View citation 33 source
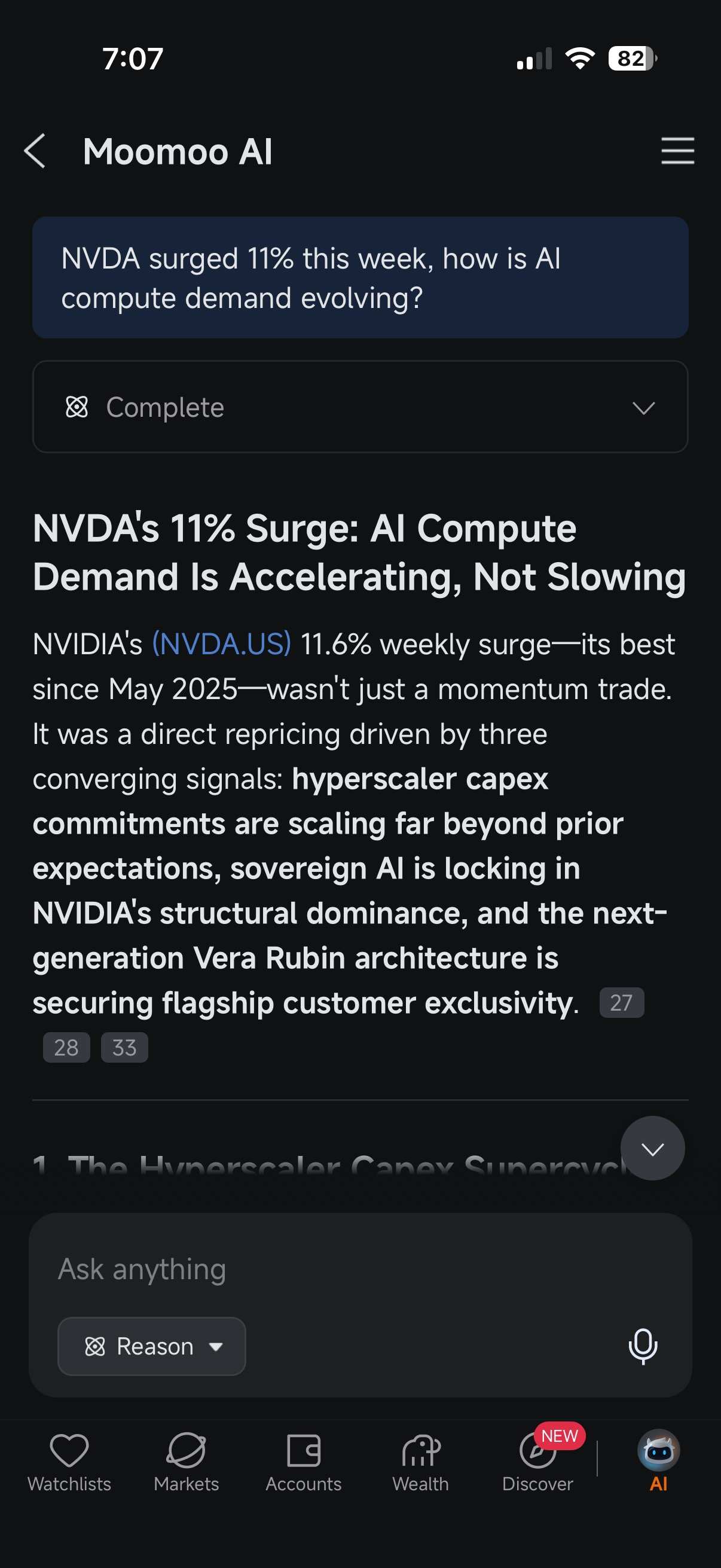This screenshot has height=1568, width=721. [x=124, y=1048]
